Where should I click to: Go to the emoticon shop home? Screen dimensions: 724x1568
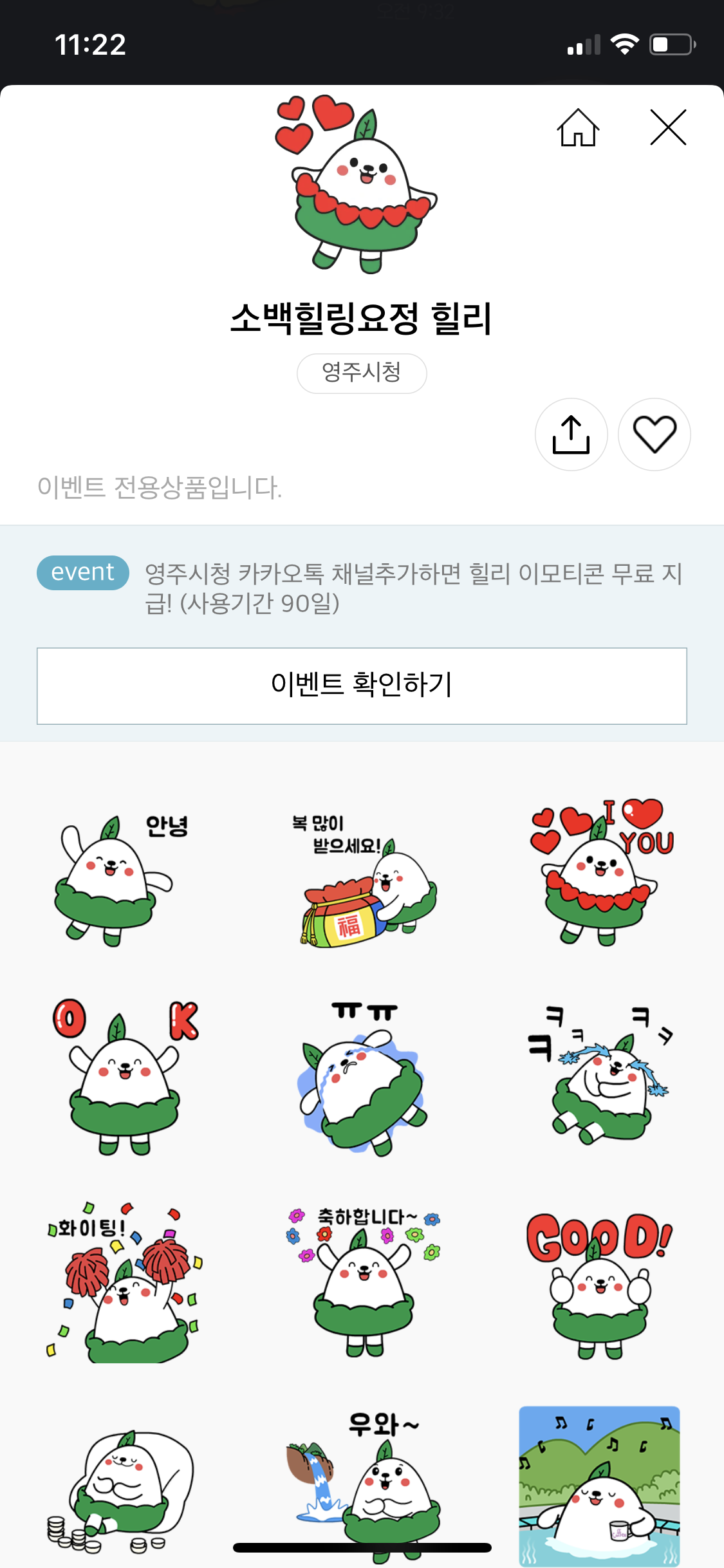coord(578,127)
